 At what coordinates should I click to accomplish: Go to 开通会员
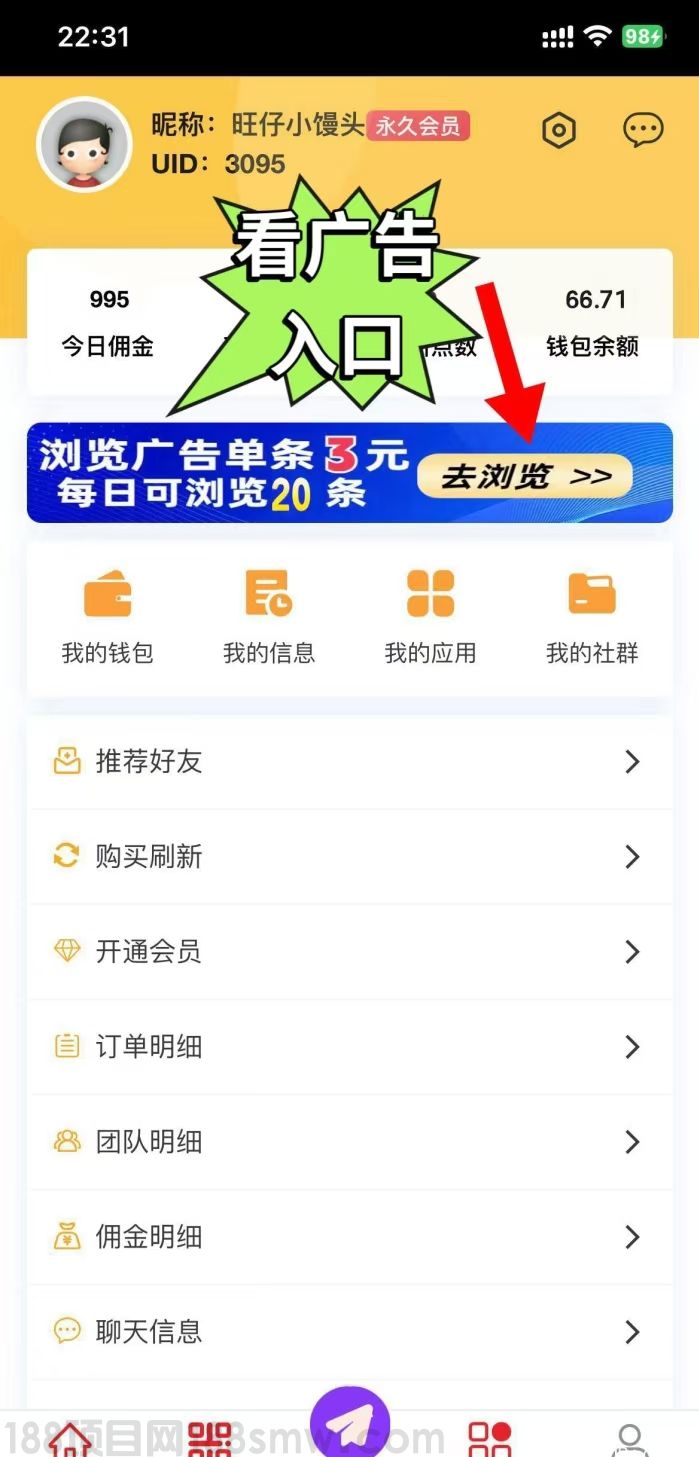click(349, 952)
